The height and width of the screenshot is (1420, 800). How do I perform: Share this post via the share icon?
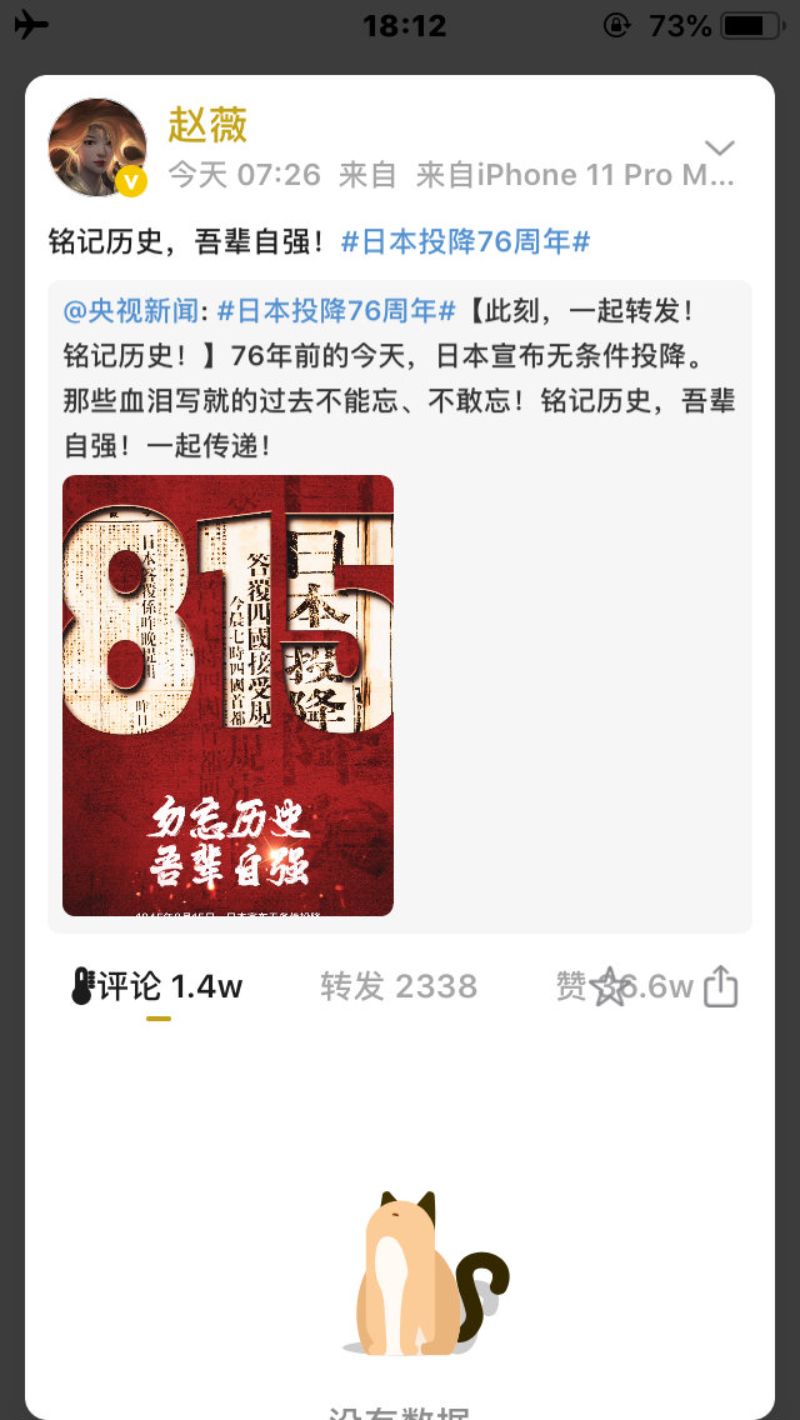[x=720, y=987]
